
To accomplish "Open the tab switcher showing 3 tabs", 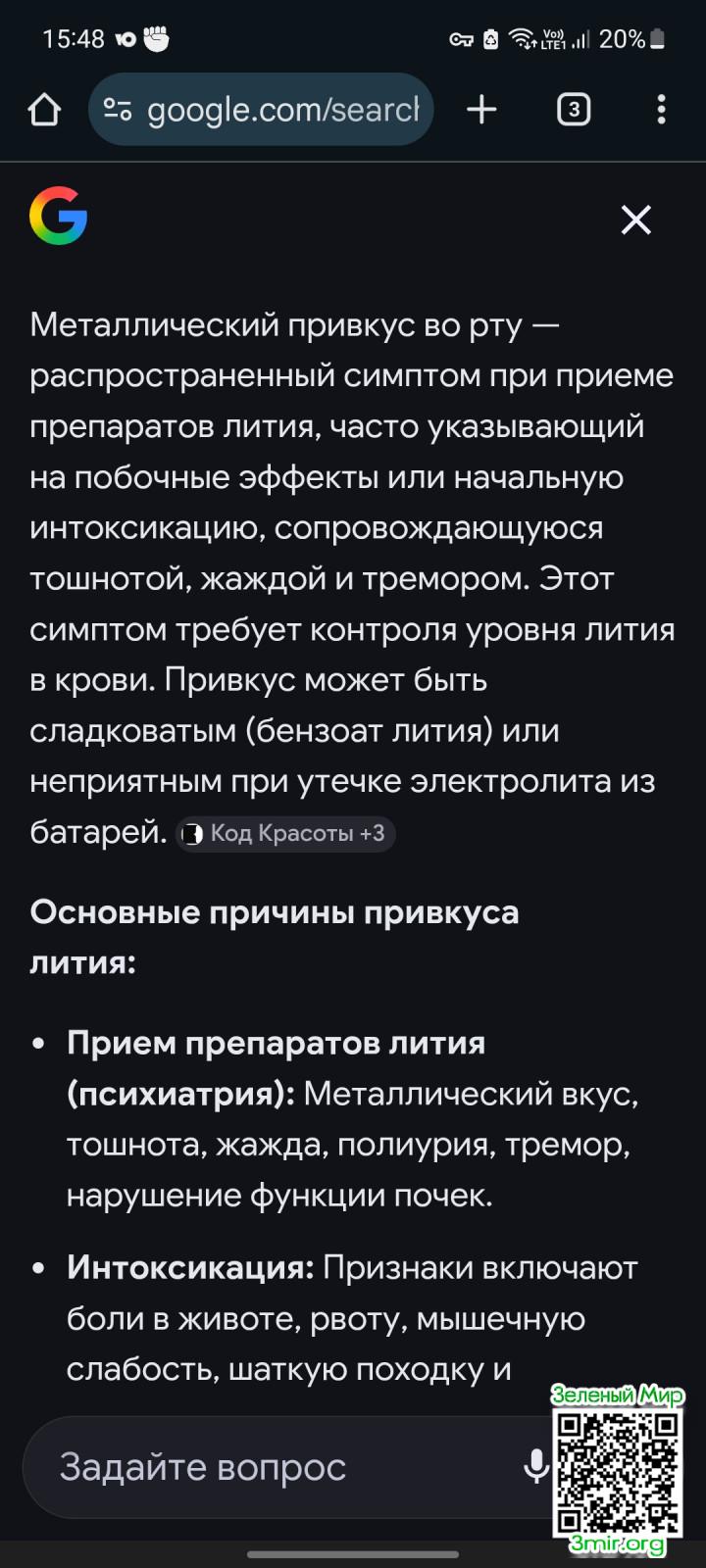I will tap(574, 110).
